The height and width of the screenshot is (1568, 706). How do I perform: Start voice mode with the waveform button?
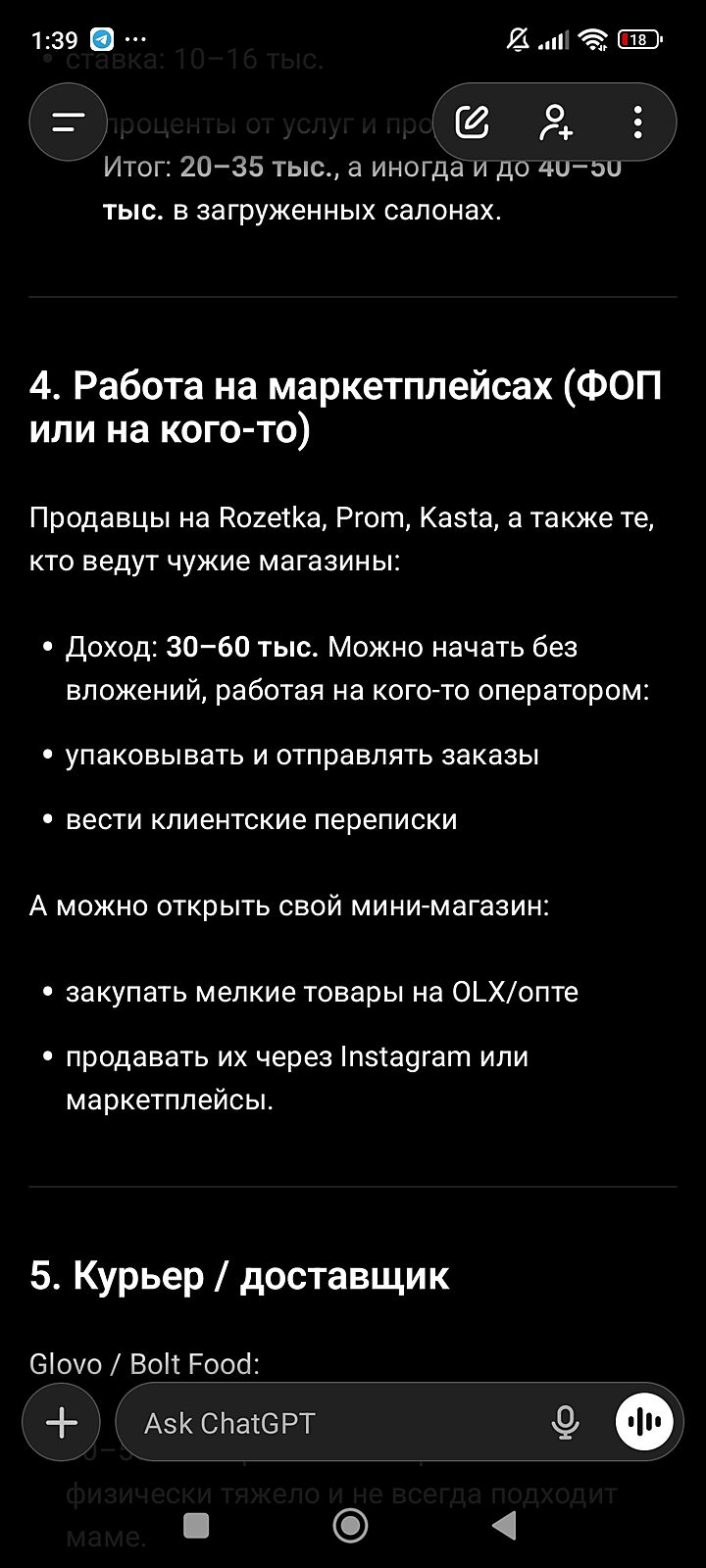click(644, 1422)
